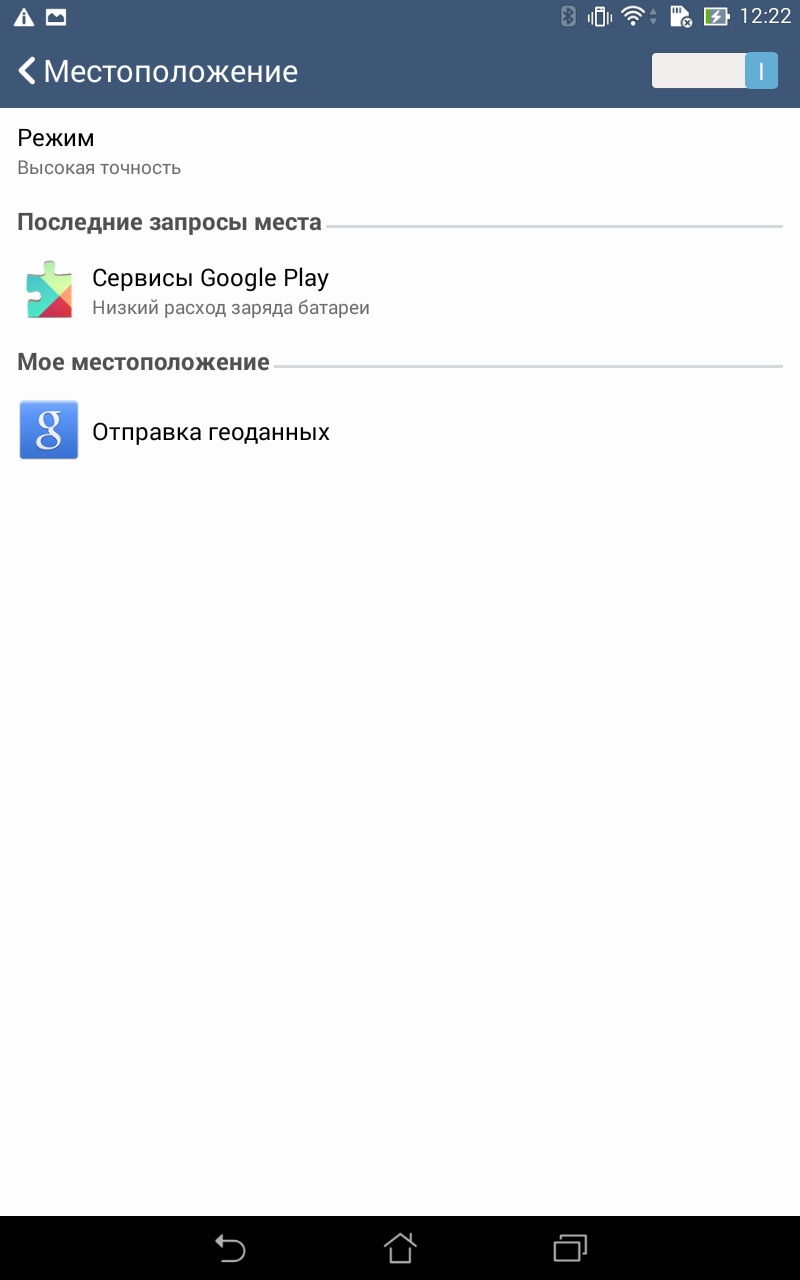The width and height of the screenshot is (800, 1280).
Task: Go back from the Местоположение screen
Action: (x=28, y=71)
